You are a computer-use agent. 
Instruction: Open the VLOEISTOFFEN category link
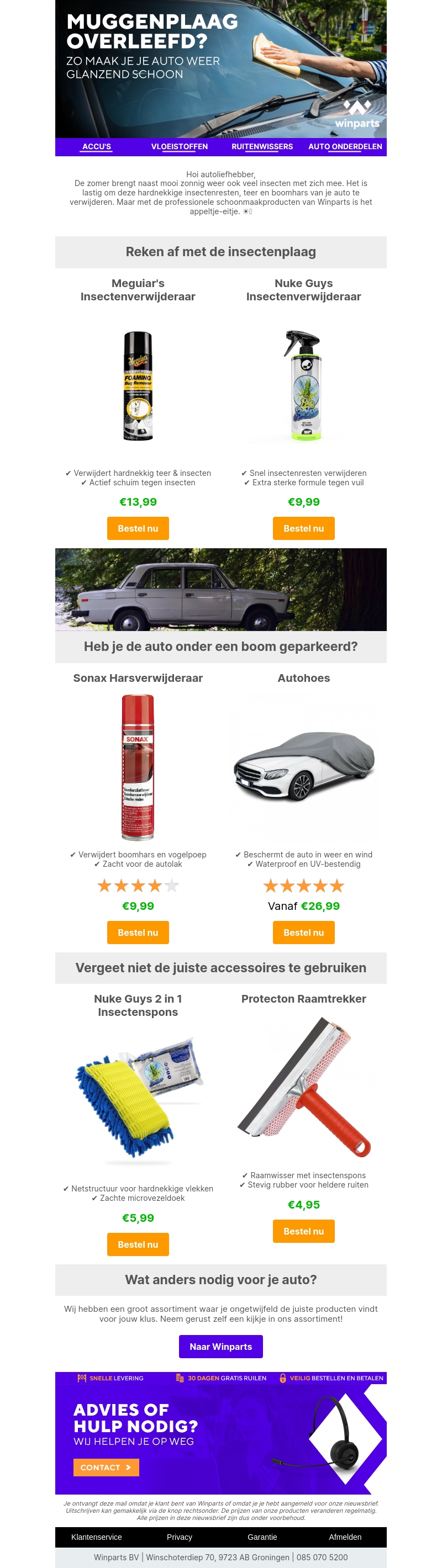pyautogui.click(x=180, y=147)
